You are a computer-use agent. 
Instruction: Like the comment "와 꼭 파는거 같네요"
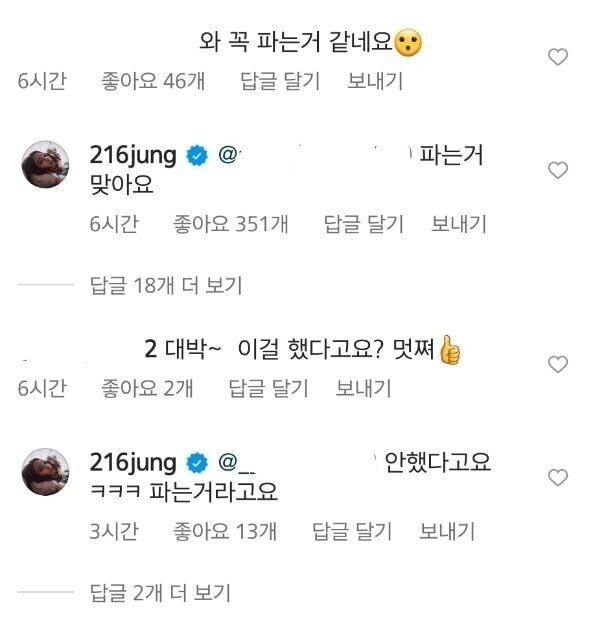558,57
